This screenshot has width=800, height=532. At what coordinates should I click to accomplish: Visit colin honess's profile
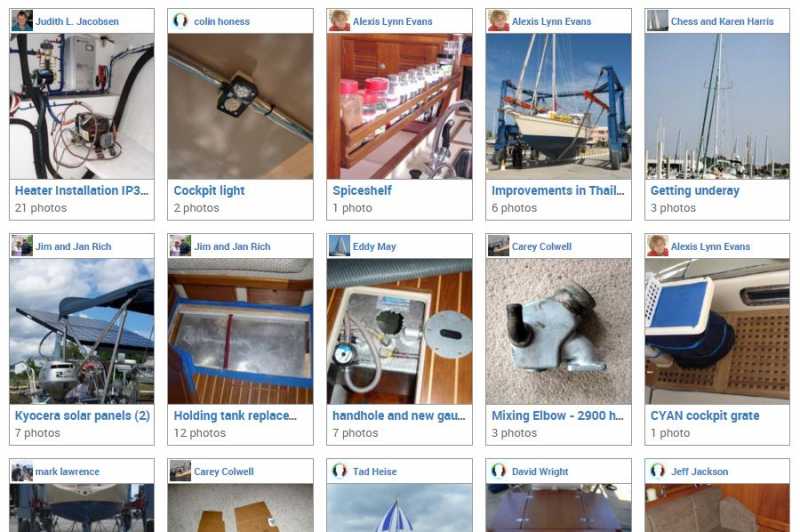222,21
